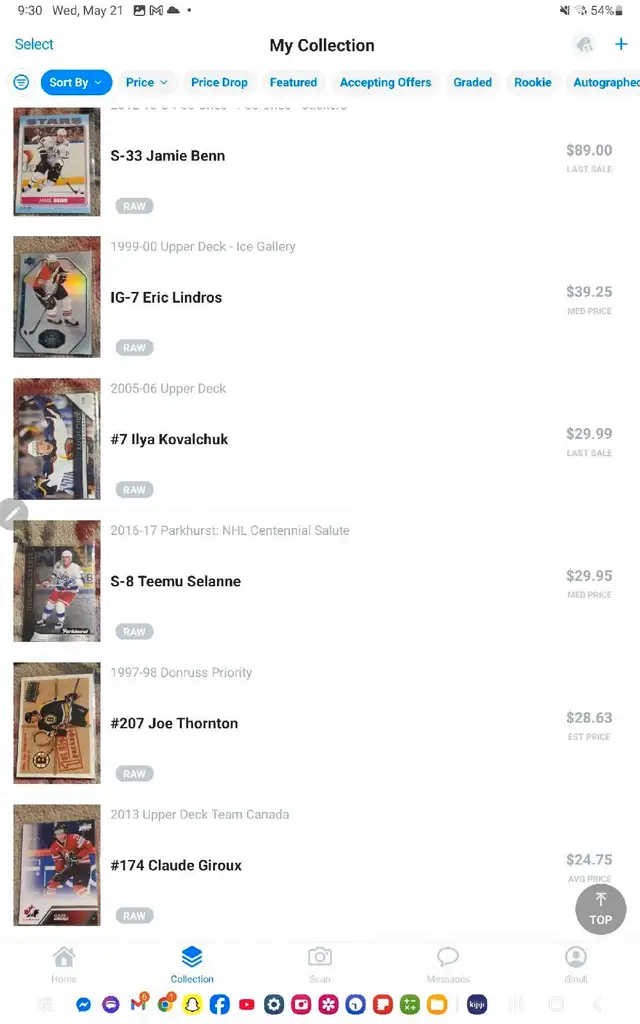This screenshot has width=640, height=1024.
Task: Expand the Sort By dropdown
Action: [x=76, y=82]
